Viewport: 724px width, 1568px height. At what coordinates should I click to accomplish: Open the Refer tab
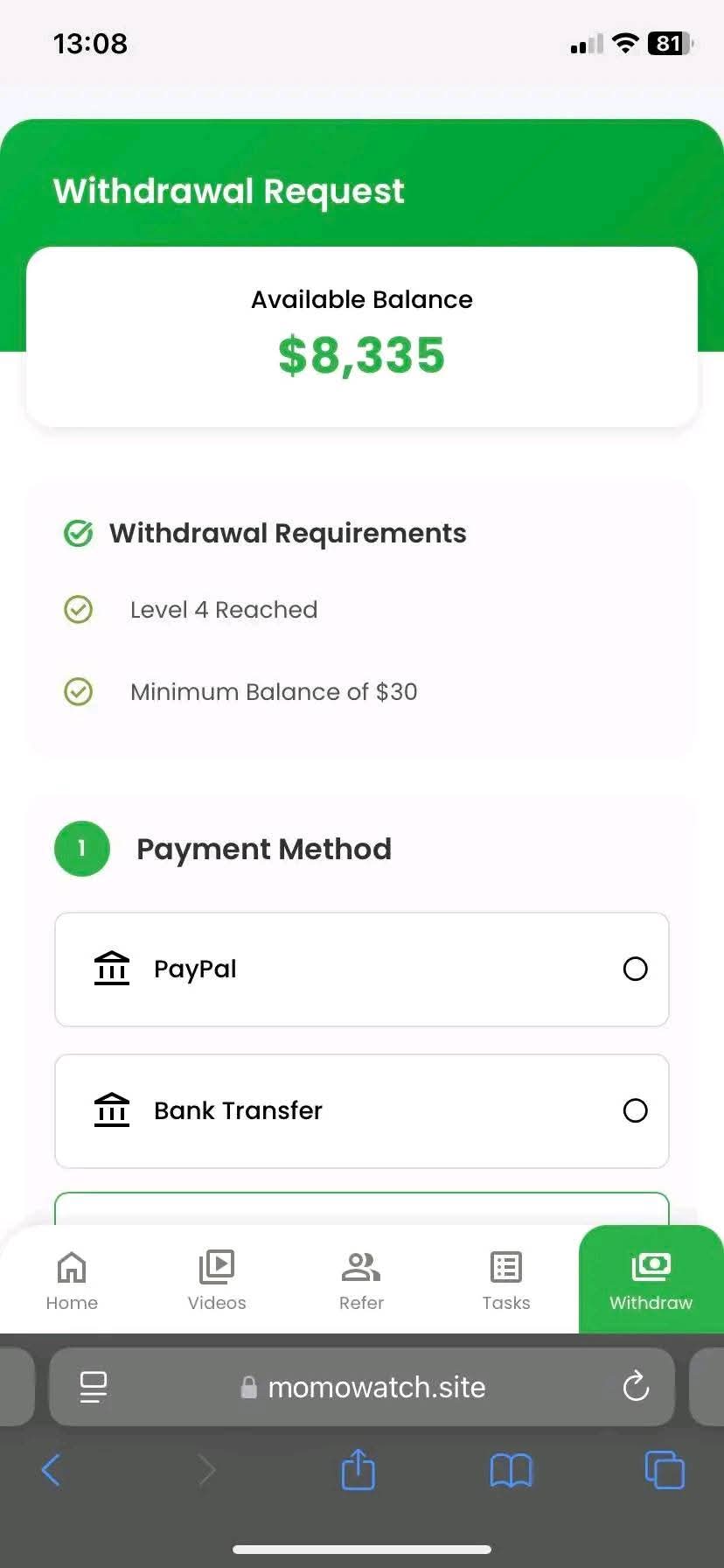coord(361,1281)
